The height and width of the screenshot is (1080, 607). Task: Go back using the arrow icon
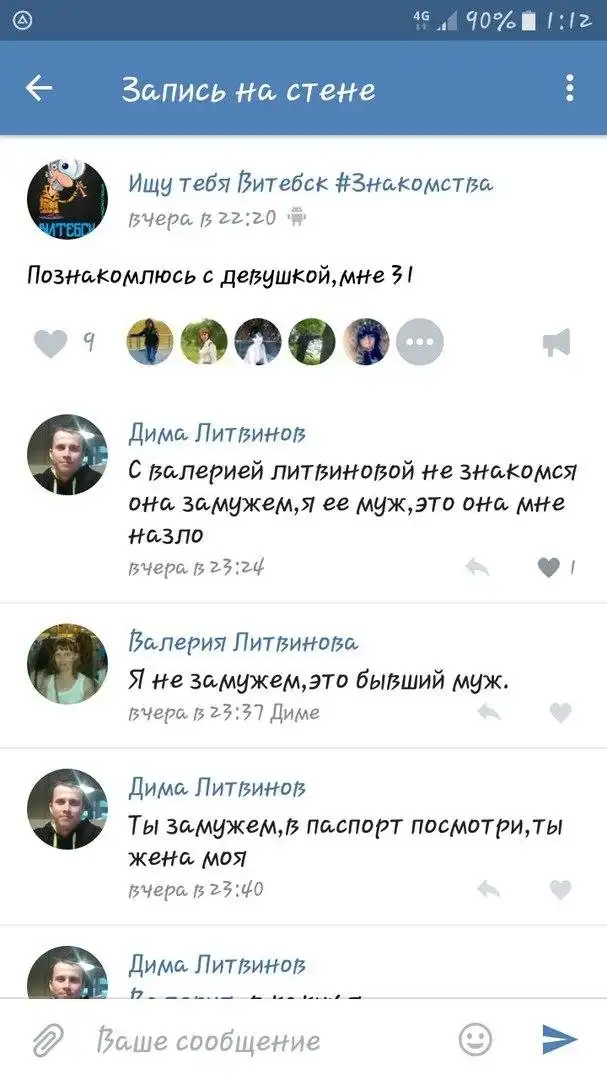(39, 89)
